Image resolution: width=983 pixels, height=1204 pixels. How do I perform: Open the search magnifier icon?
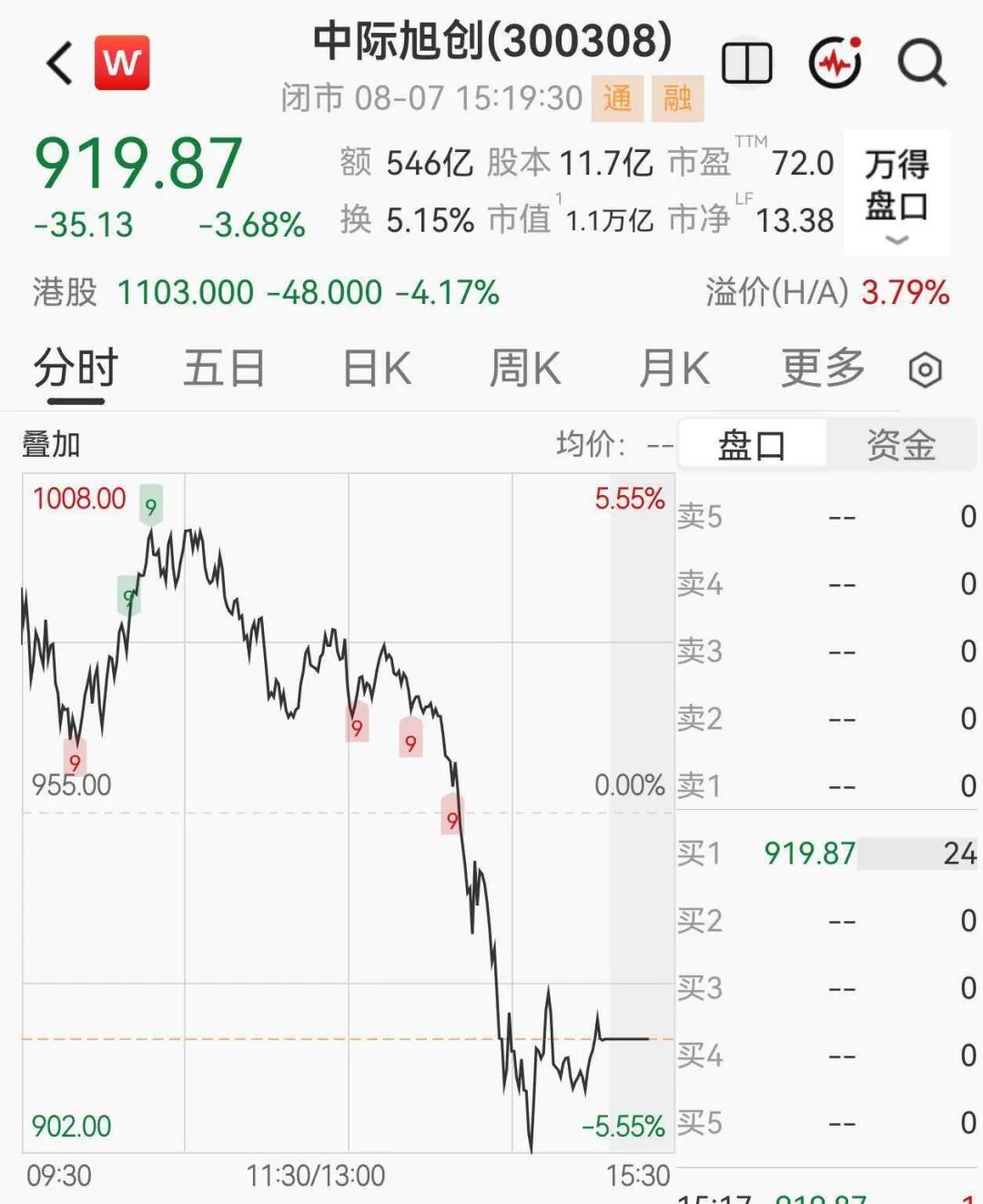point(922,64)
